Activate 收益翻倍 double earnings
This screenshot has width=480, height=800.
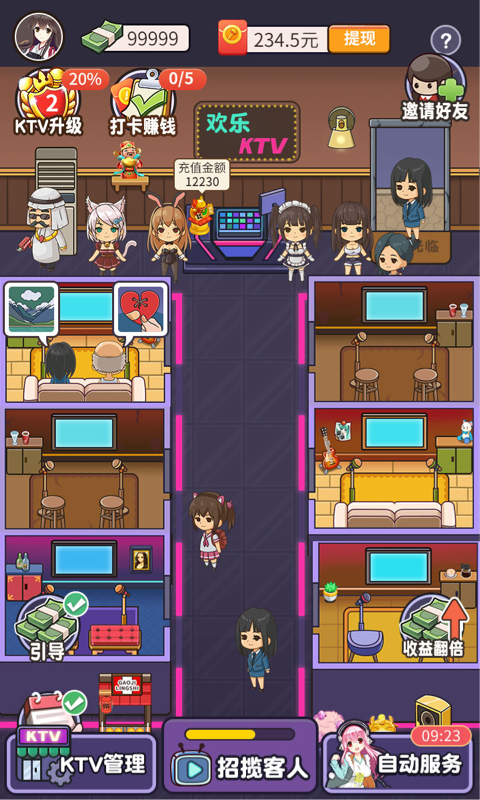pyautogui.click(x=434, y=627)
